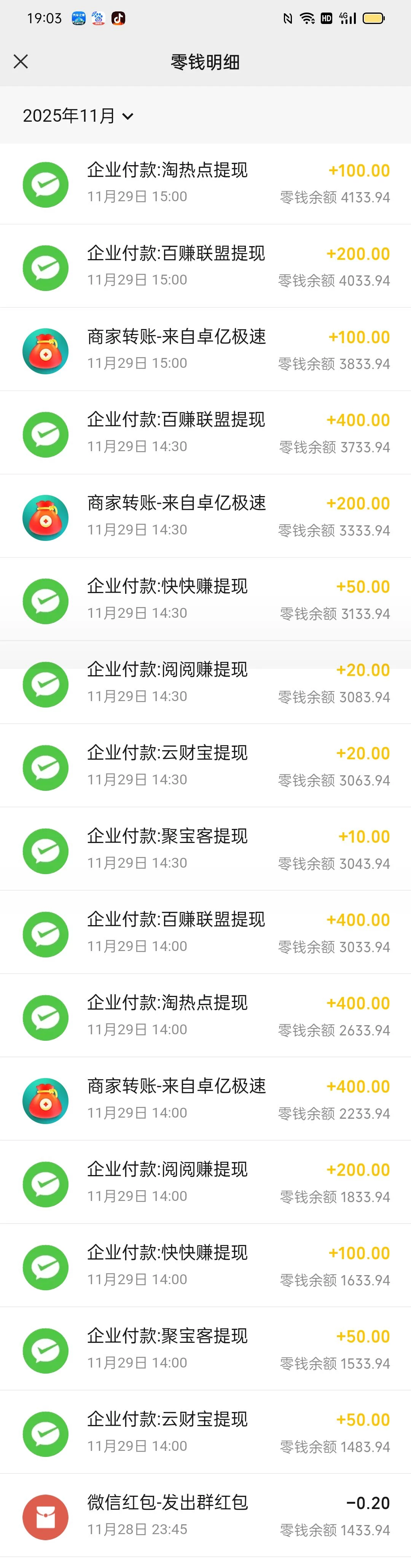
Task: Open 阅阅赚提现 record with balance 1833.94
Action: pos(205,1183)
